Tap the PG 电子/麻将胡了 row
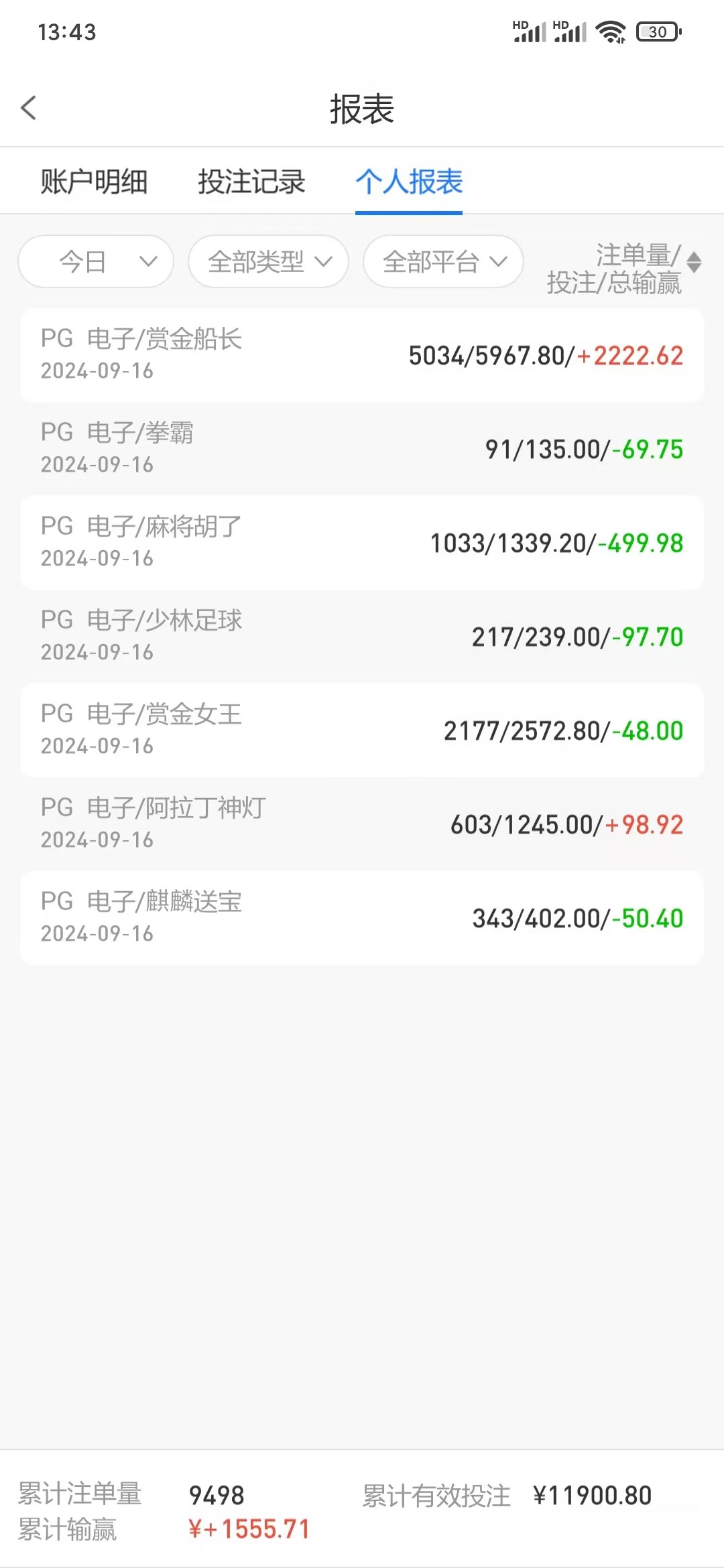Screen dimensions: 724x1568 click(362, 543)
